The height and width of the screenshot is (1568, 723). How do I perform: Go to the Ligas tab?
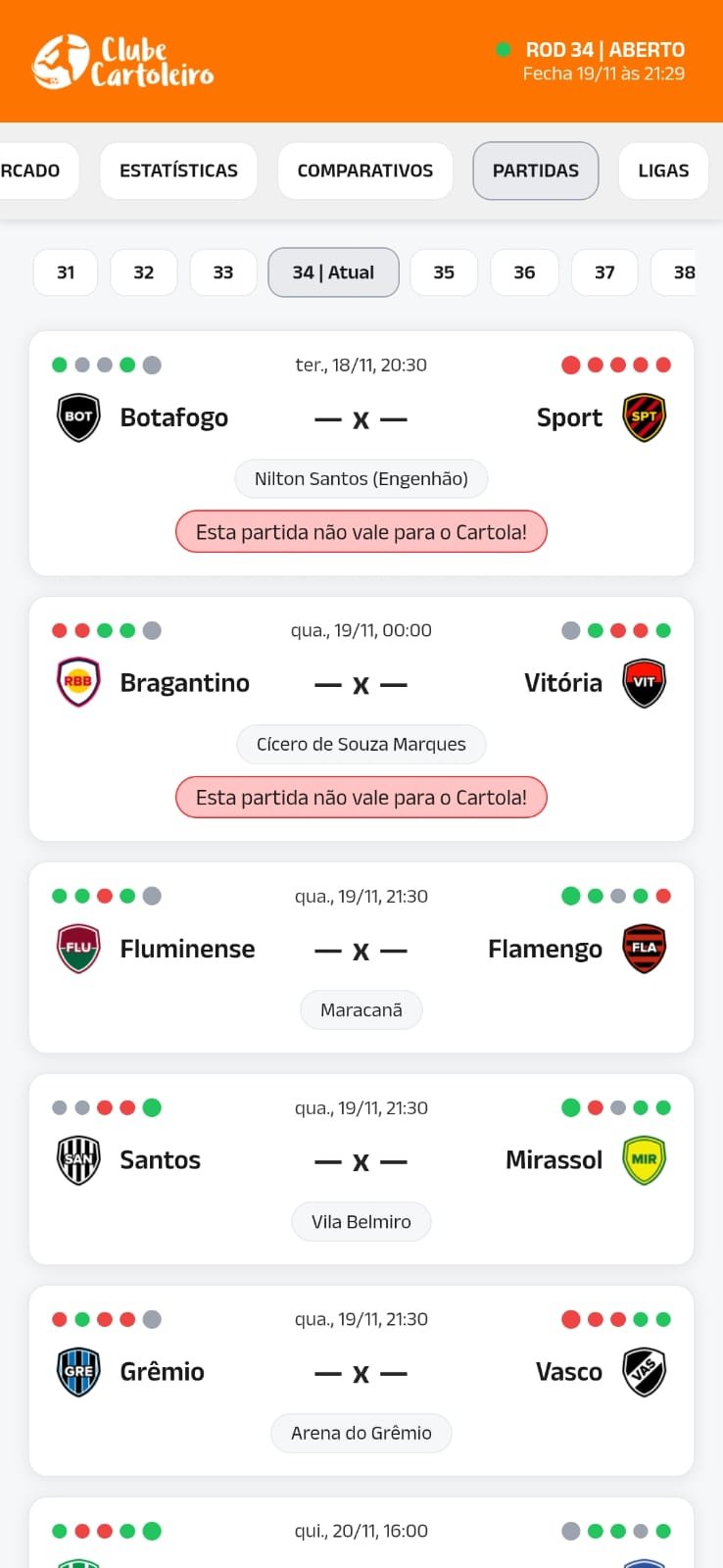[x=663, y=171]
